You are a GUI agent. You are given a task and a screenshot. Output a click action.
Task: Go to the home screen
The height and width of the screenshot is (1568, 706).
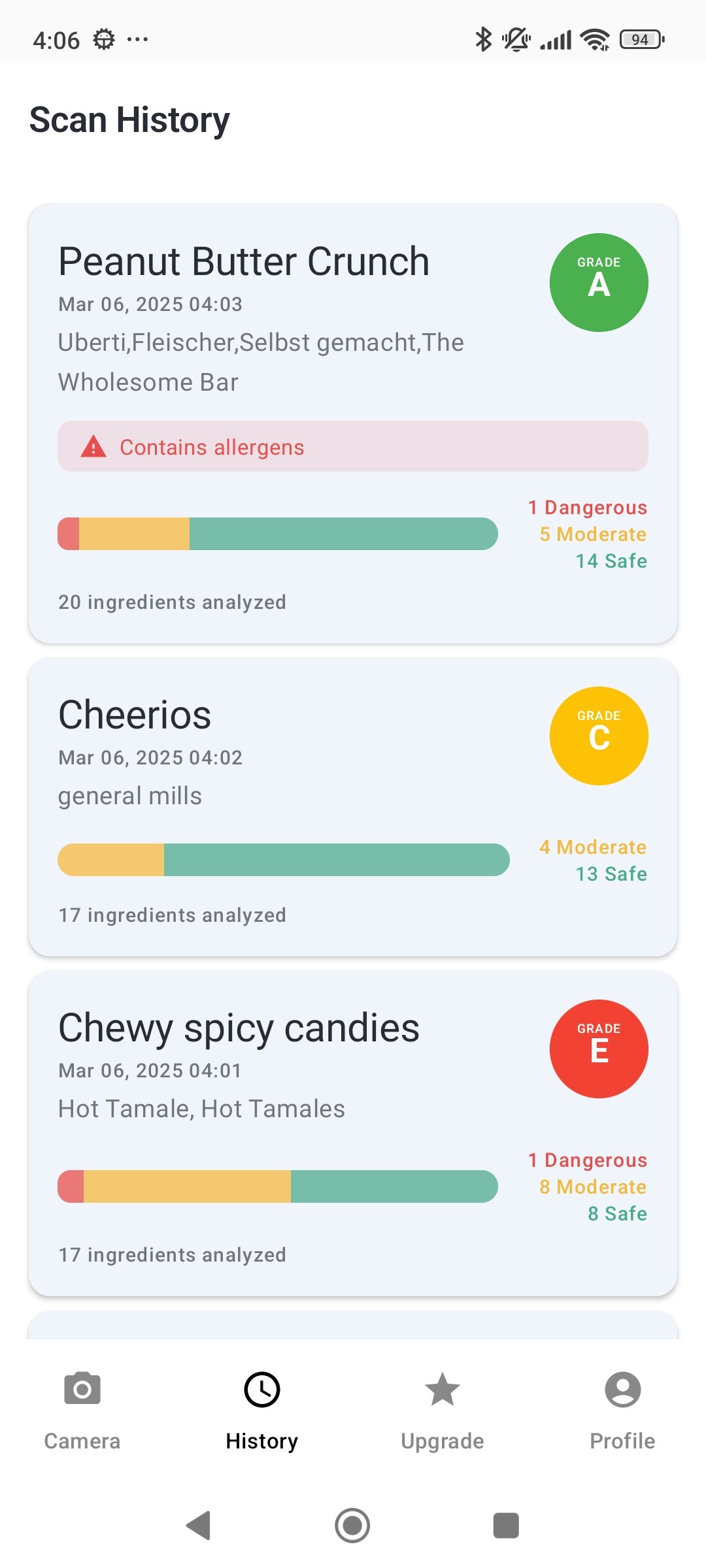(352, 1526)
